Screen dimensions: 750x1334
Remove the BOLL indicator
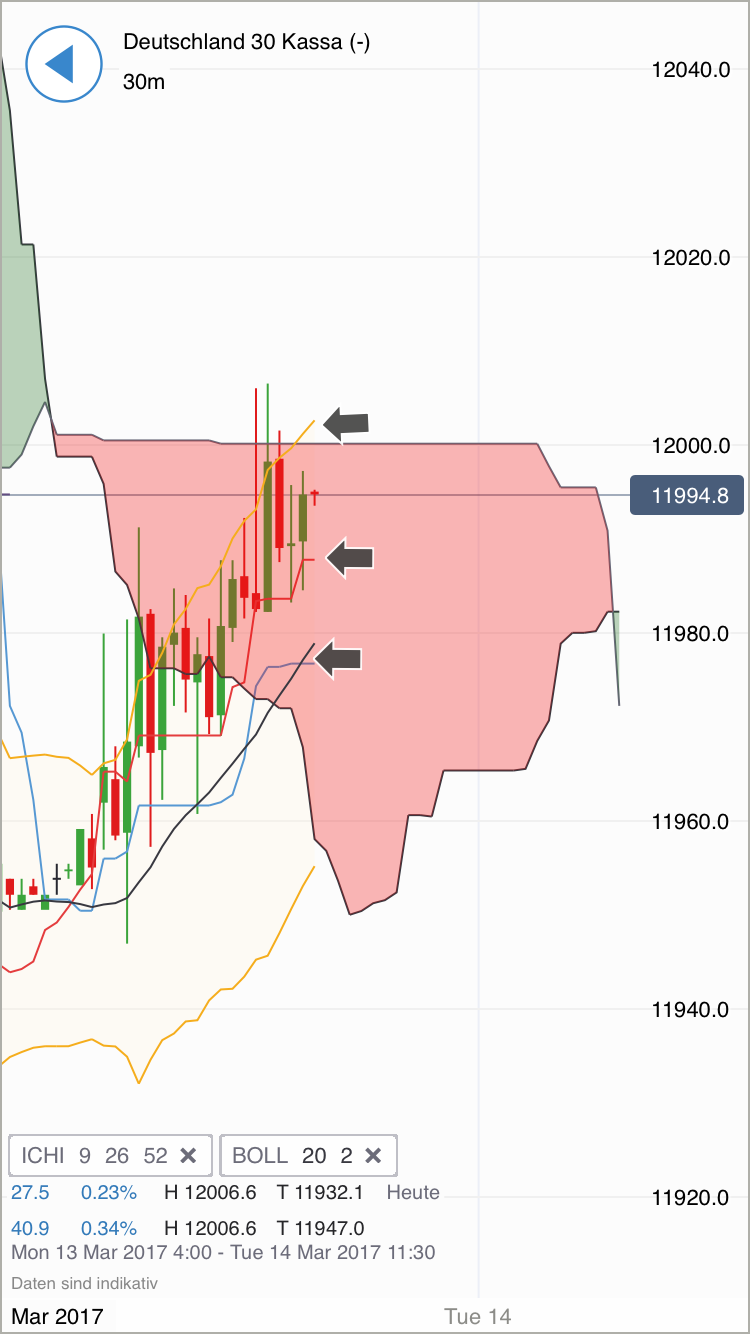pos(373,1156)
